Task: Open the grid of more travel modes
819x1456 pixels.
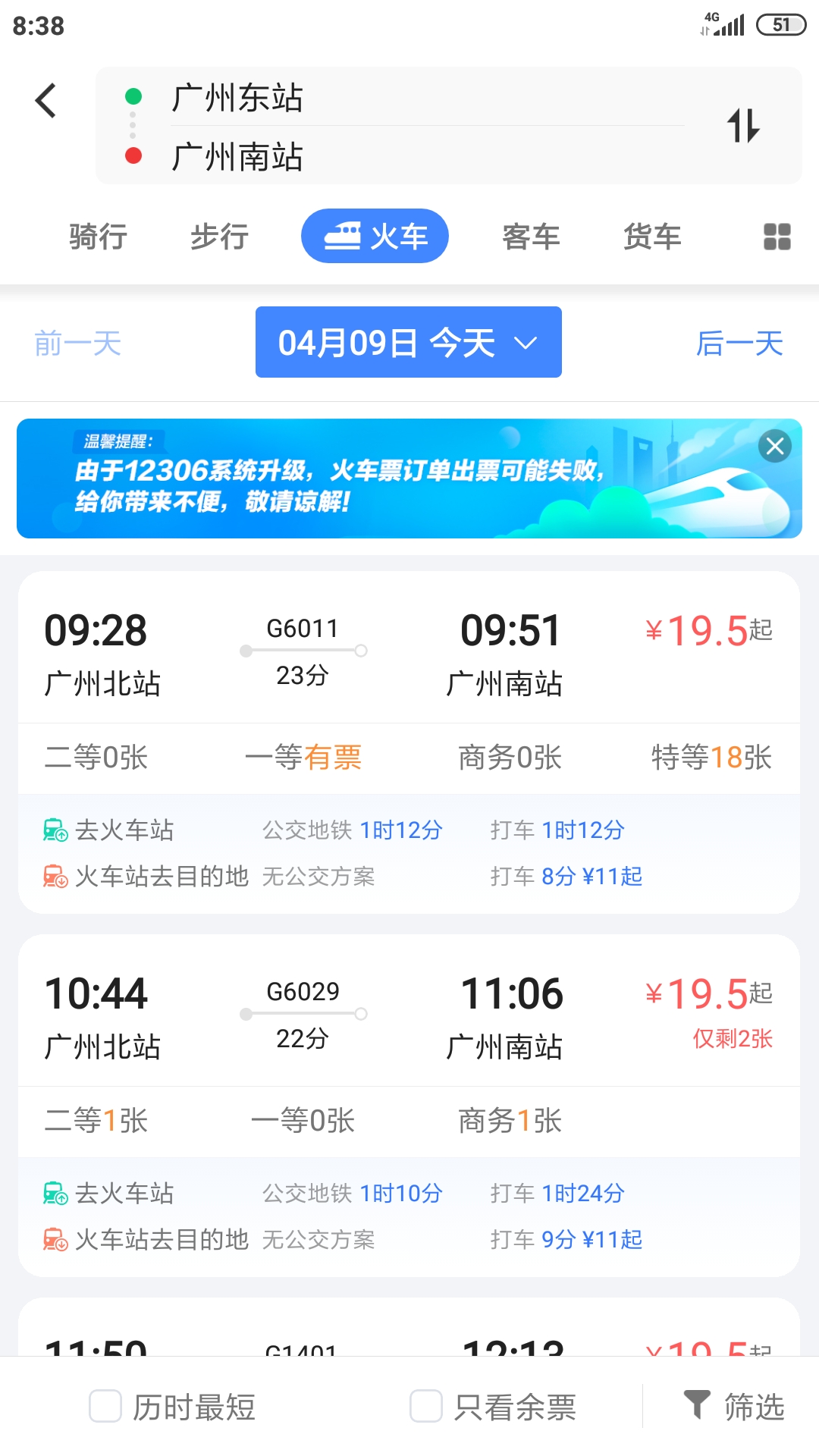Action: [777, 237]
